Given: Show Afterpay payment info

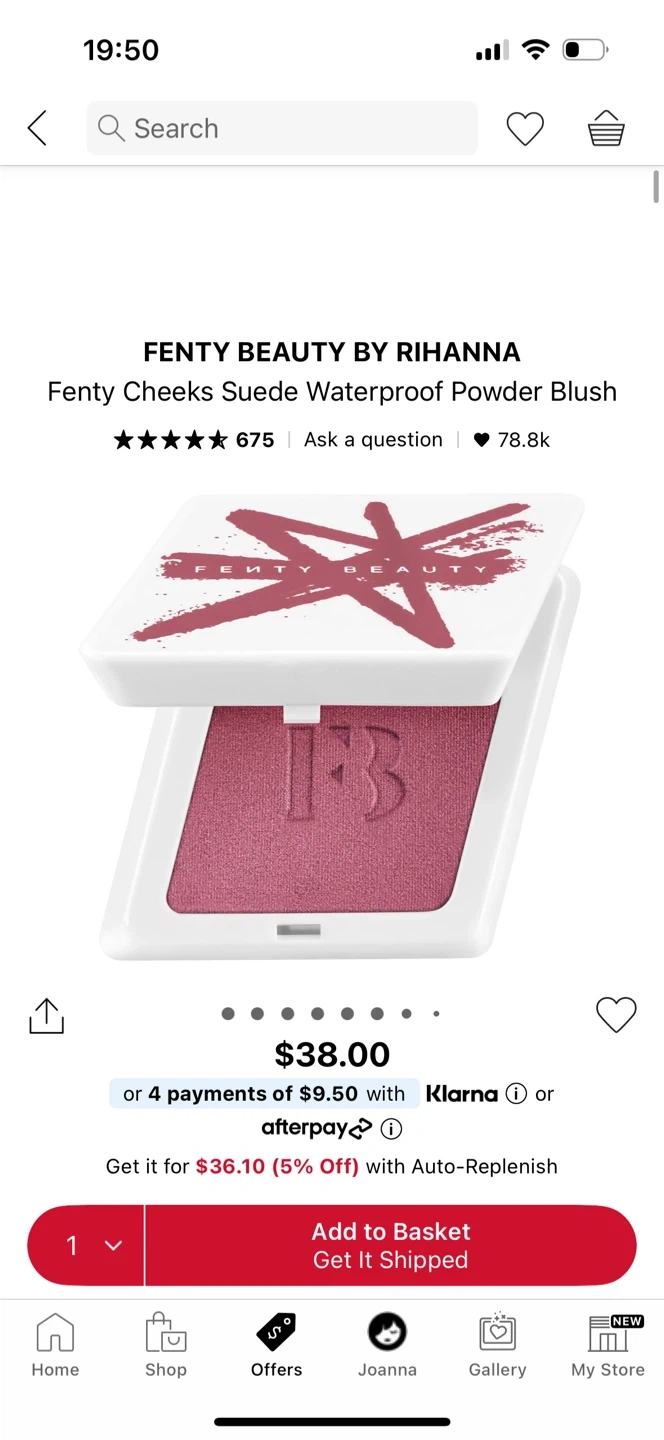Looking at the screenshot, I should coord(392,1129).
